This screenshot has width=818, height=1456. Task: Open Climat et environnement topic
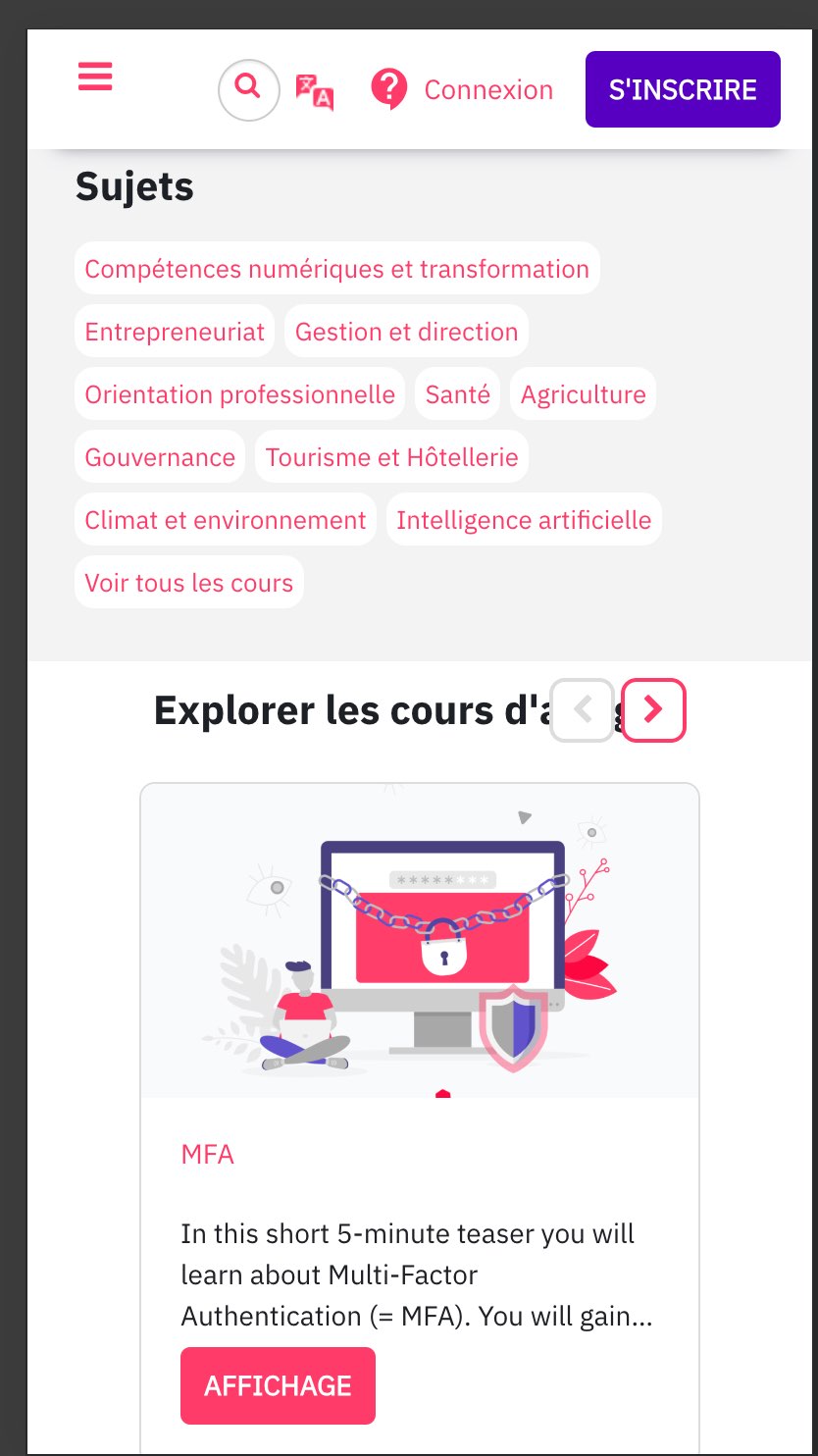pos(225,520)
